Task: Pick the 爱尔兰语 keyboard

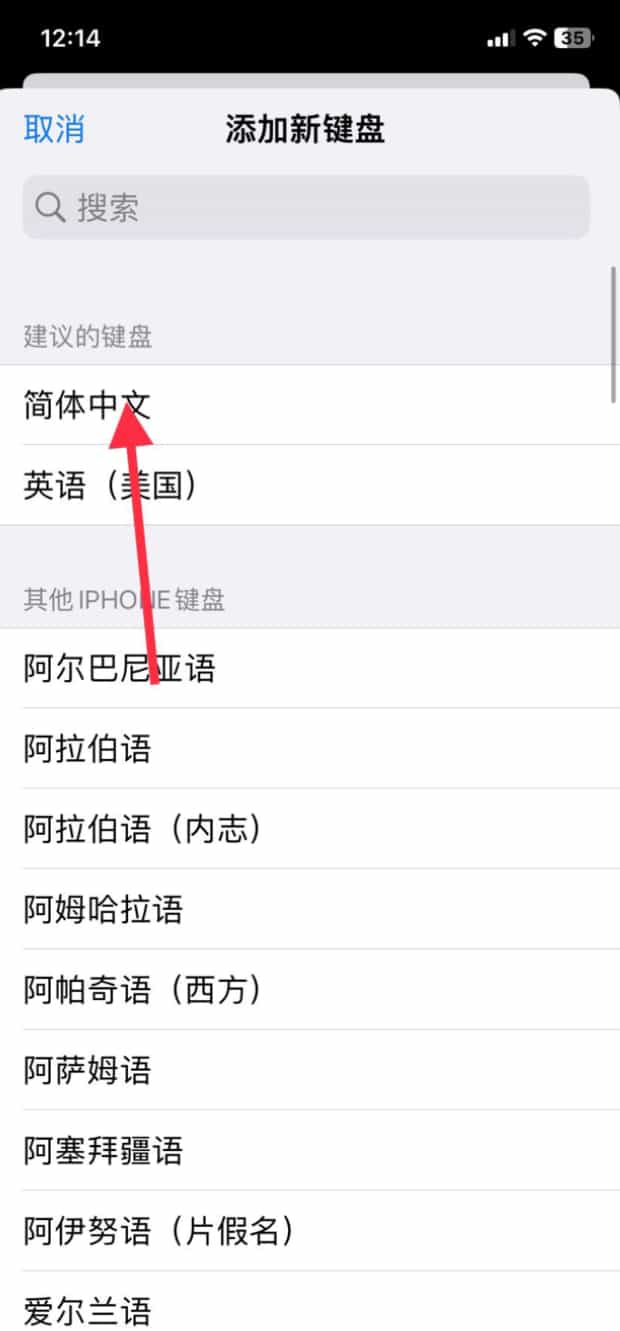Action: click(x=310, y=1302)
